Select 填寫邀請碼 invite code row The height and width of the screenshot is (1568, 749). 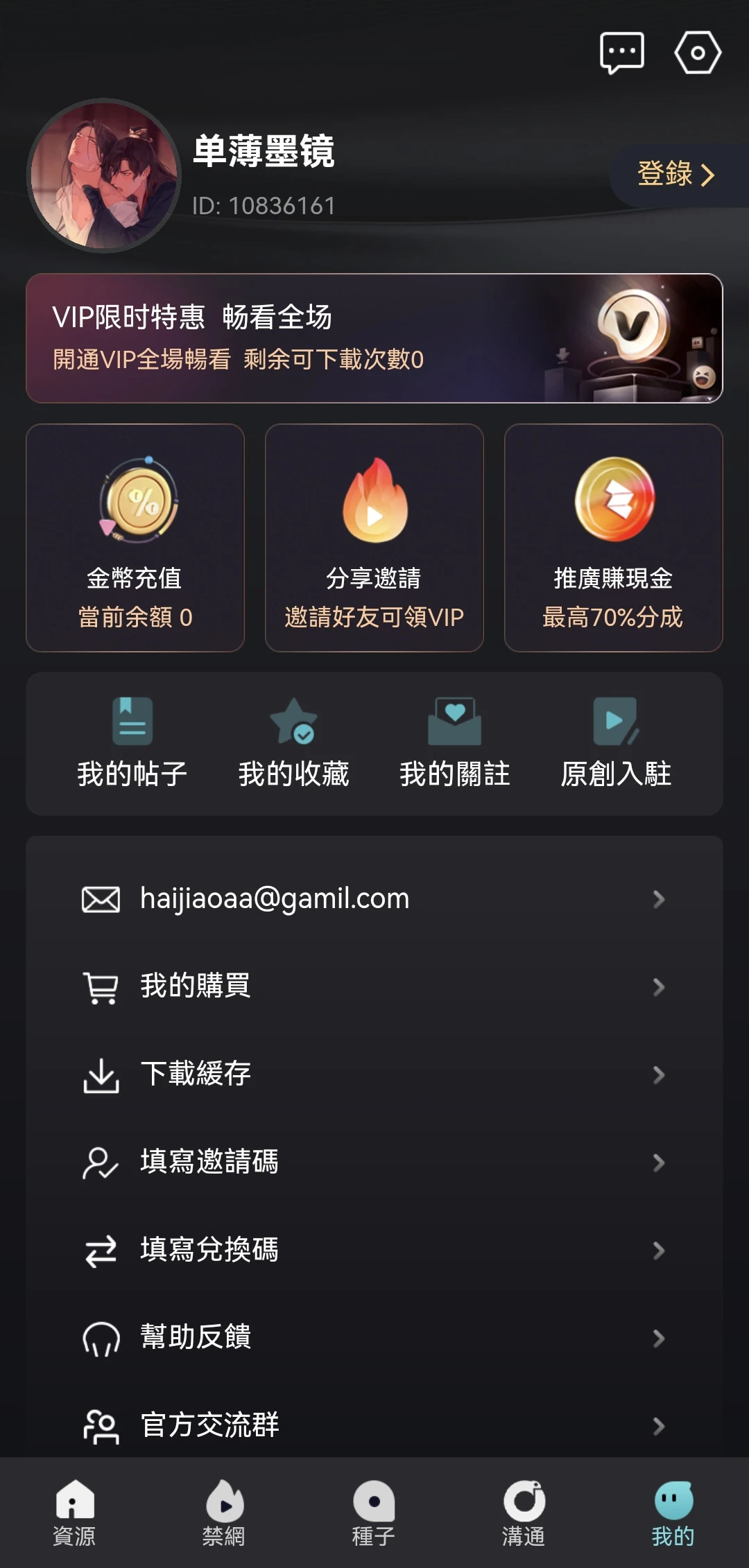[x=374, y=1162]
